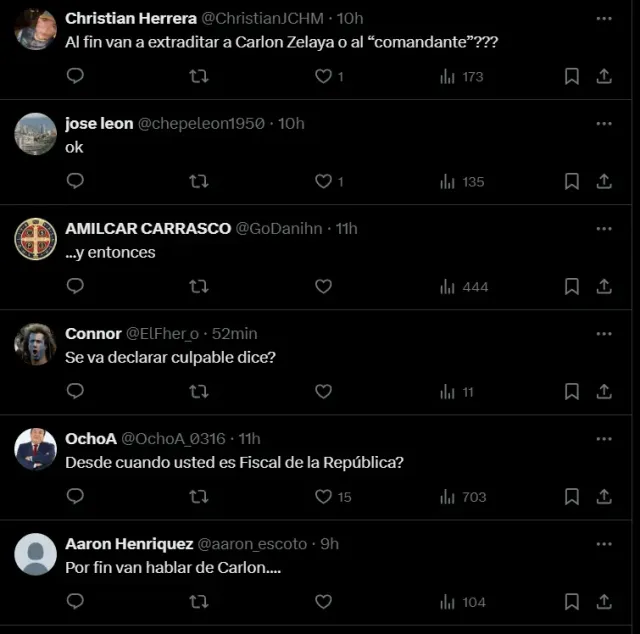The image size is (640, 634).
Task: Reply to Connor's comment
Action: click(x=75, y=391)
